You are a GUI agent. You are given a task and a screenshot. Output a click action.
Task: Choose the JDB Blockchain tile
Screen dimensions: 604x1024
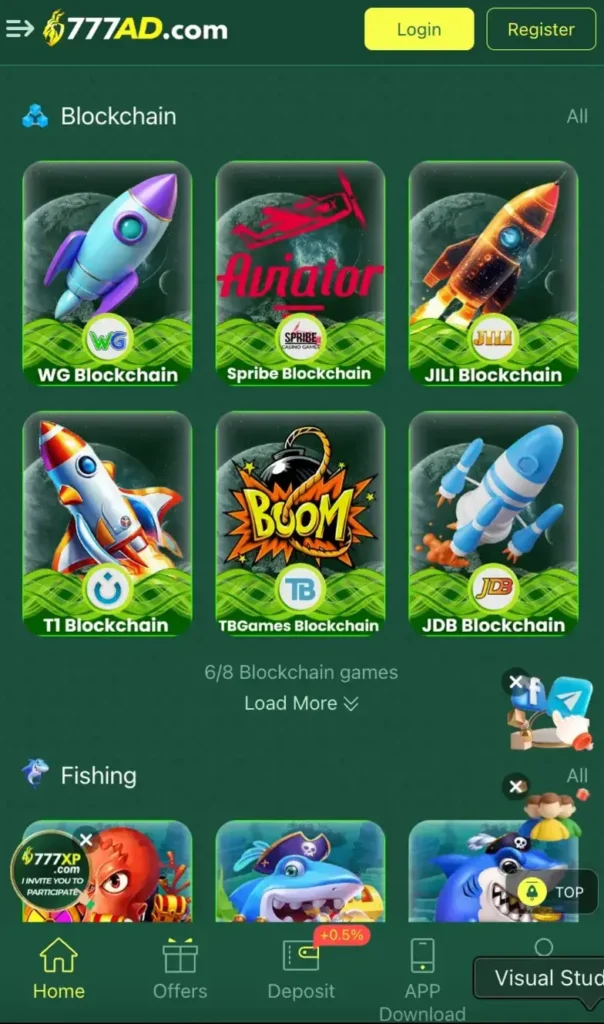pos(493,524)
